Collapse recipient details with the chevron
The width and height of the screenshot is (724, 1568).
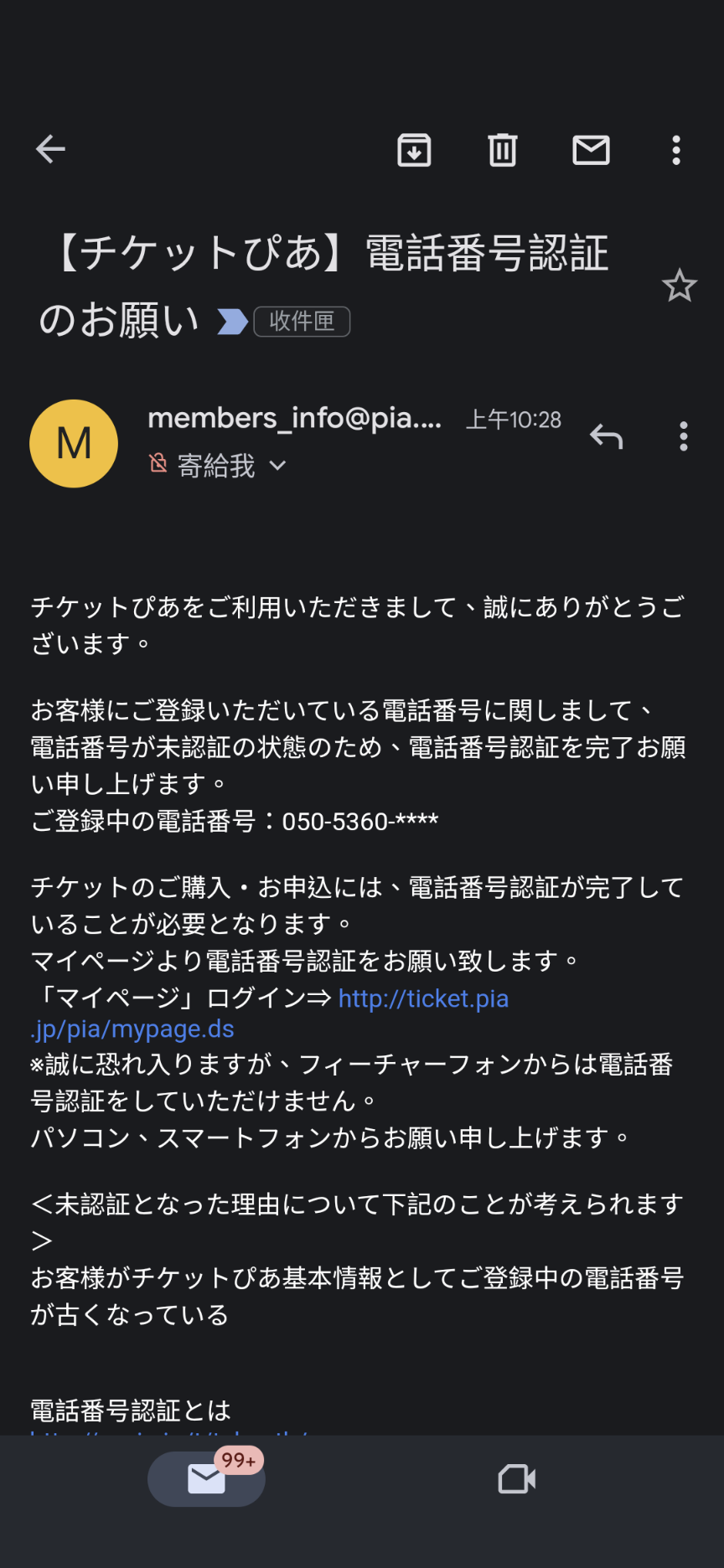[278, 466]
